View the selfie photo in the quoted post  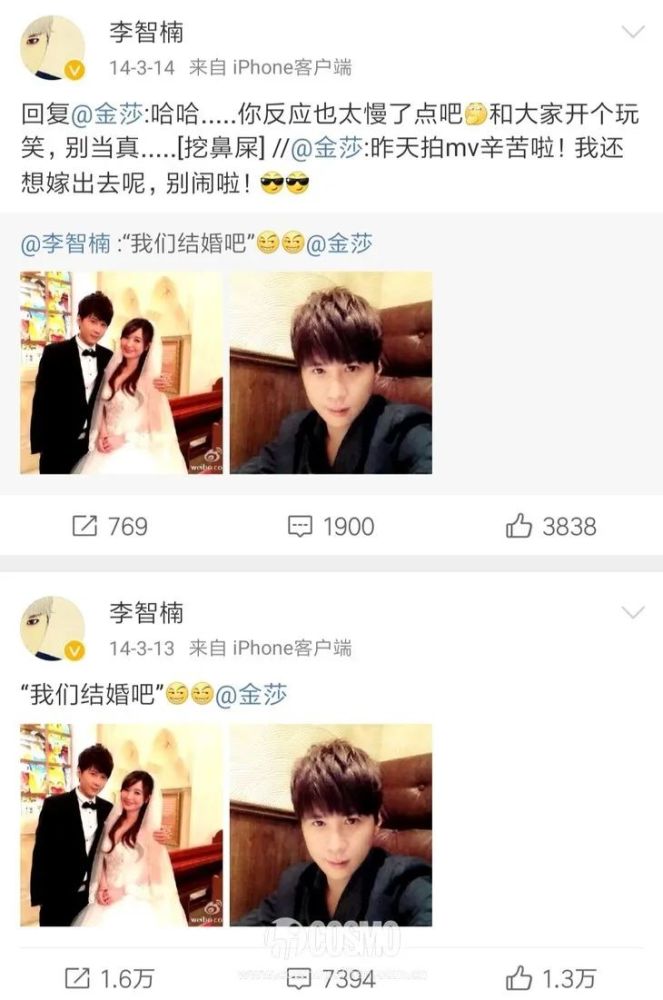331,372
